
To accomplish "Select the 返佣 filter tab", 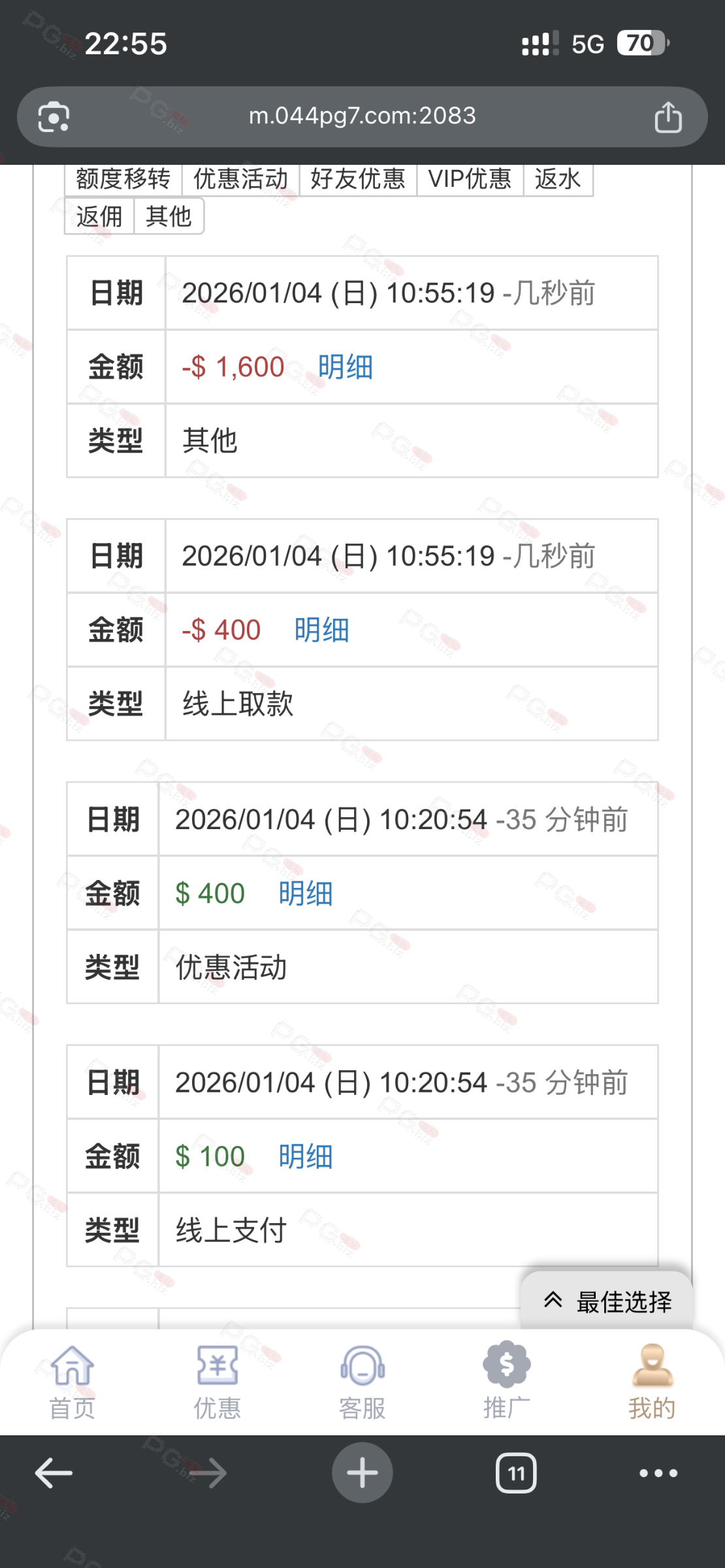I will tap(99, 216).
